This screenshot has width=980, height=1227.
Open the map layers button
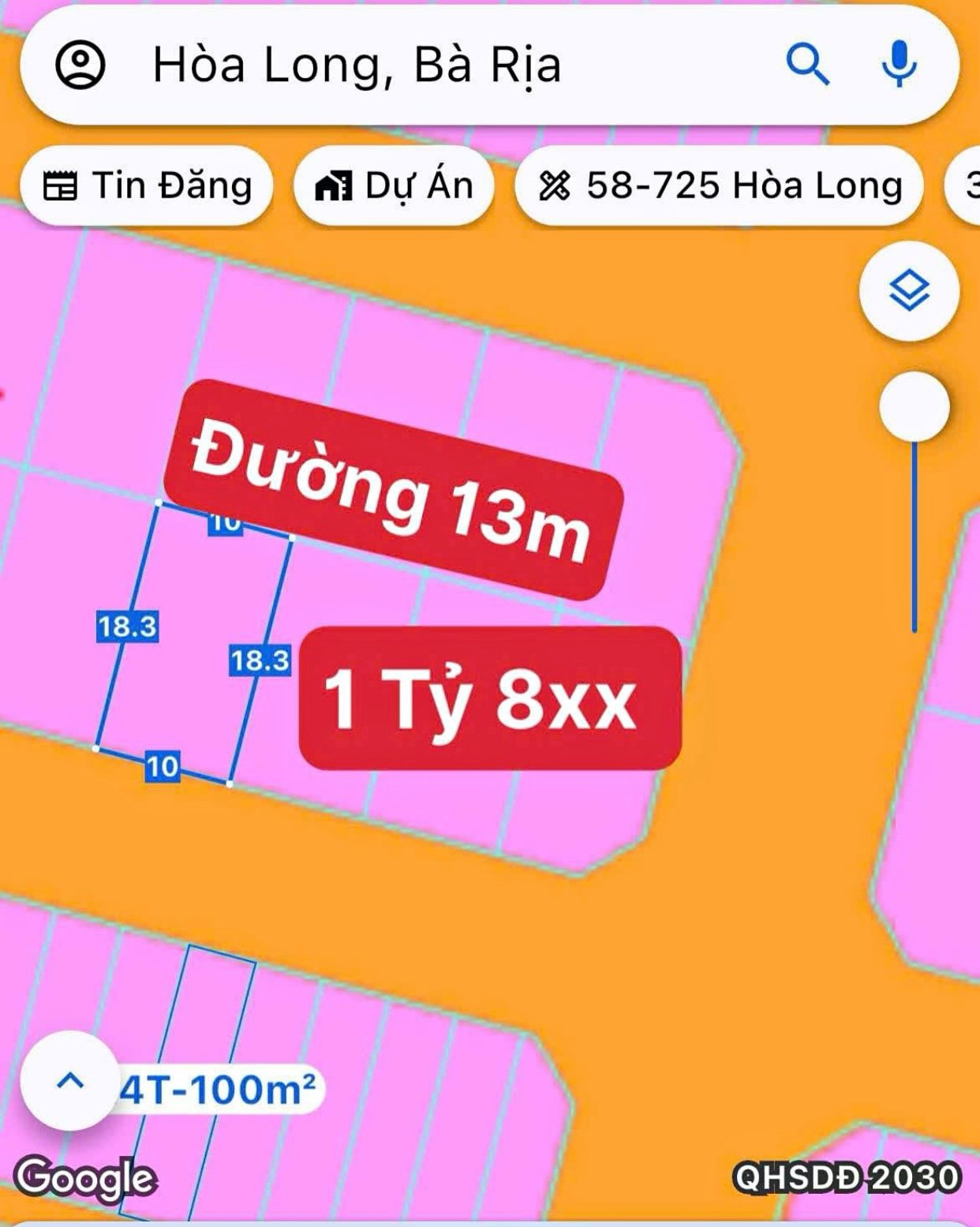[x=909, y=290]
